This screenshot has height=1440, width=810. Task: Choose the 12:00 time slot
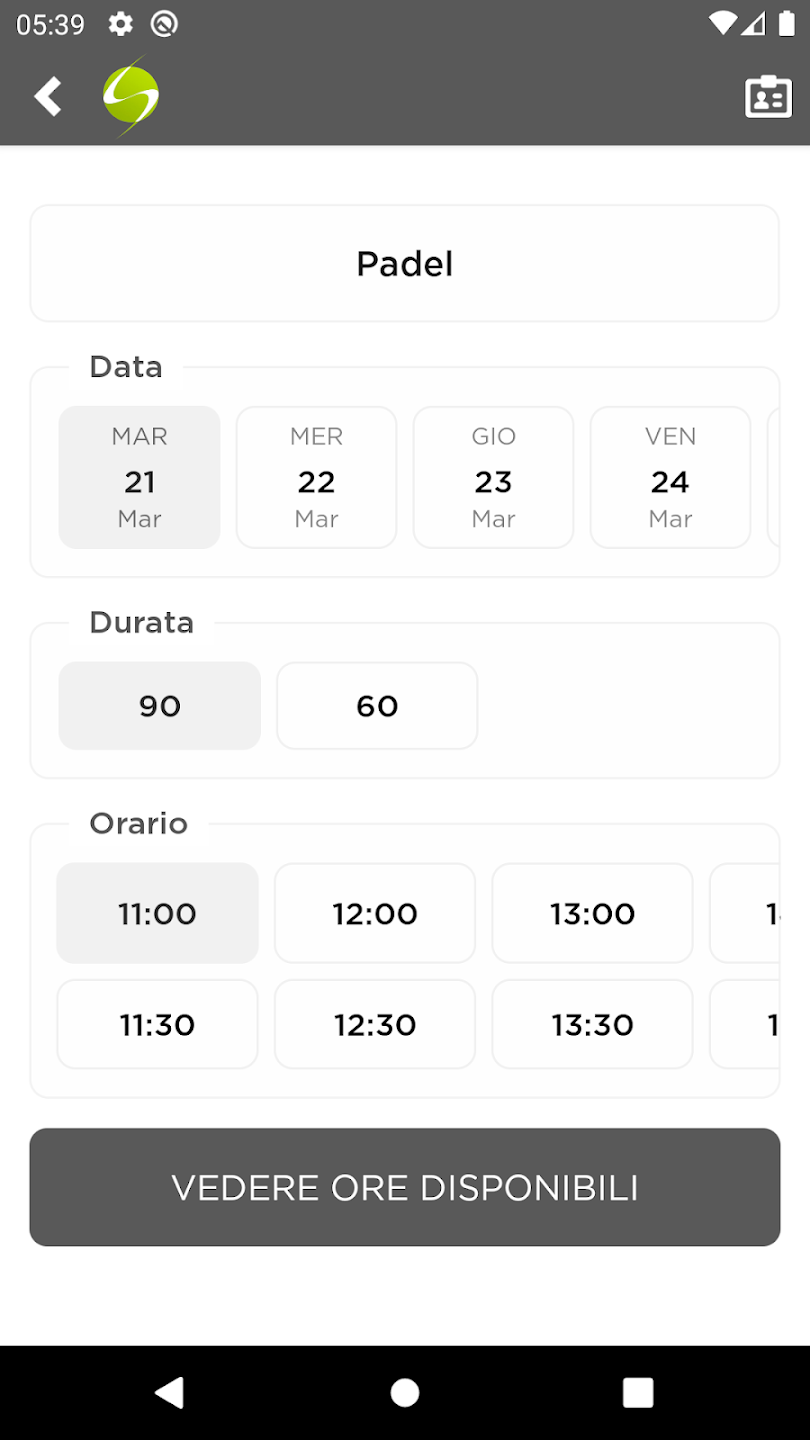375,913
